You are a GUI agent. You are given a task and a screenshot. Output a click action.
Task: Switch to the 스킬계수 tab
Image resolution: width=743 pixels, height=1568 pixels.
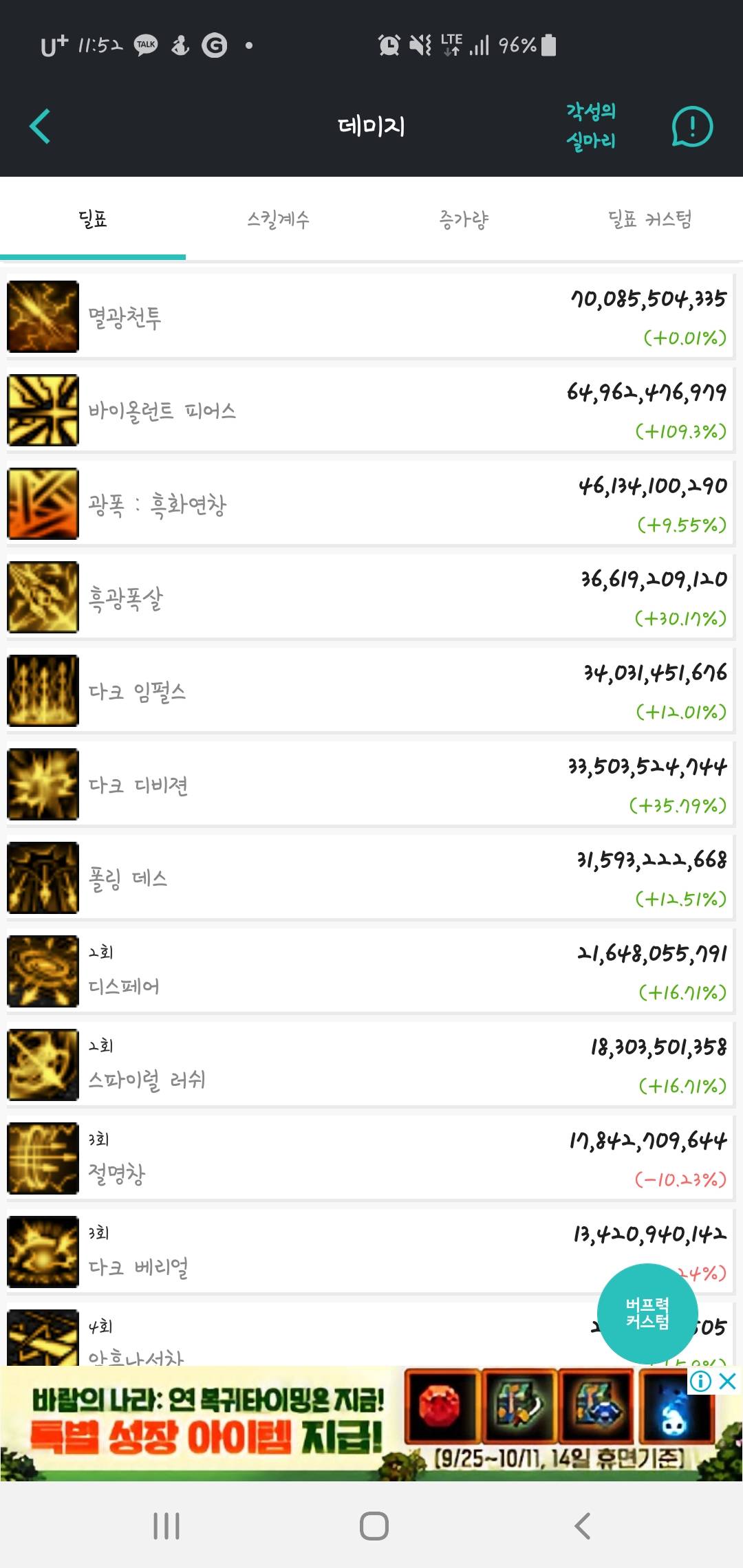click(279, 219)
